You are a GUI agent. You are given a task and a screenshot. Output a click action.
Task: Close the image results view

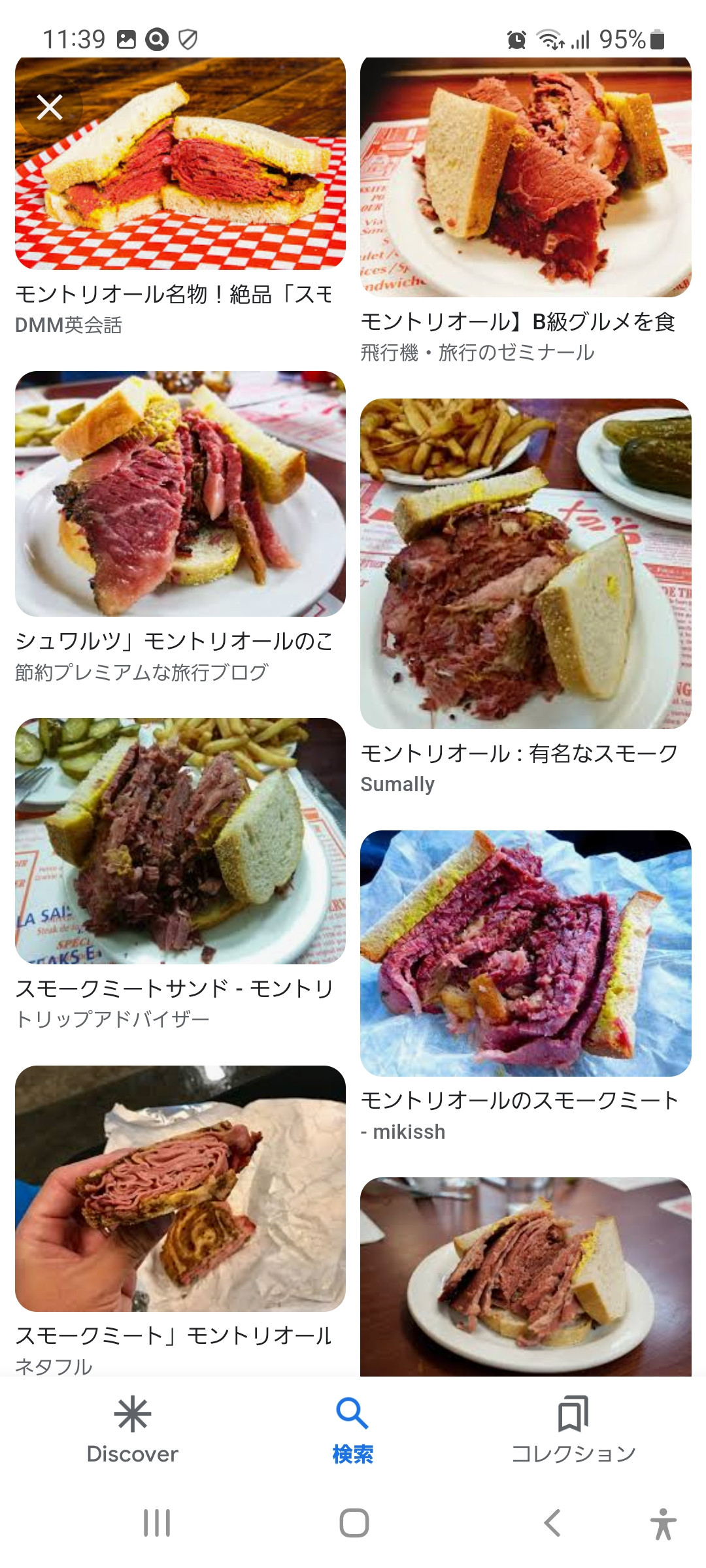click(x=50, y=107)
